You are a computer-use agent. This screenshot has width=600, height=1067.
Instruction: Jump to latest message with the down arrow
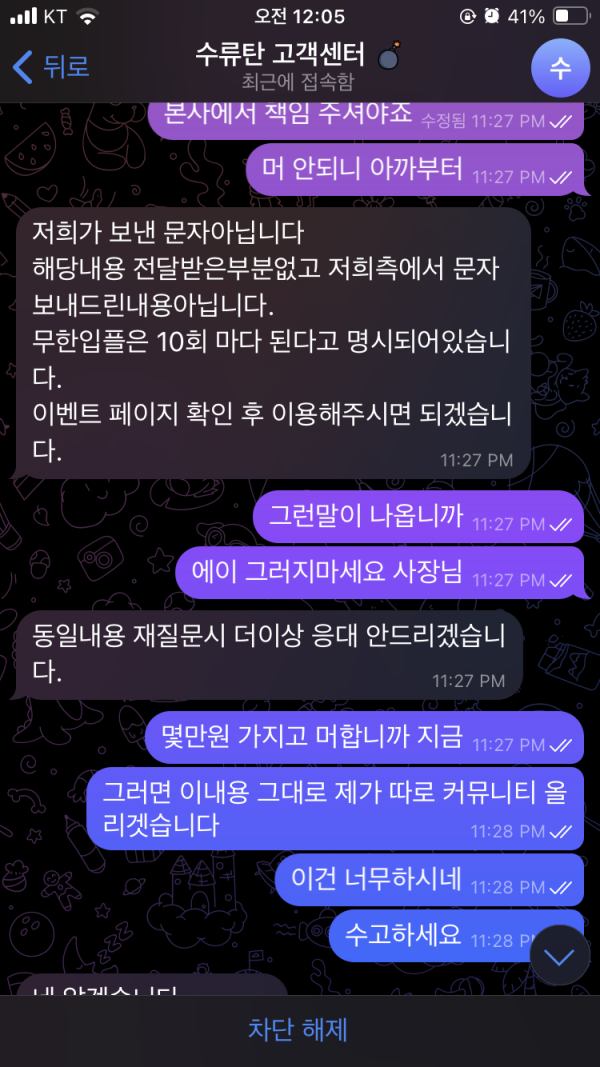559,957
